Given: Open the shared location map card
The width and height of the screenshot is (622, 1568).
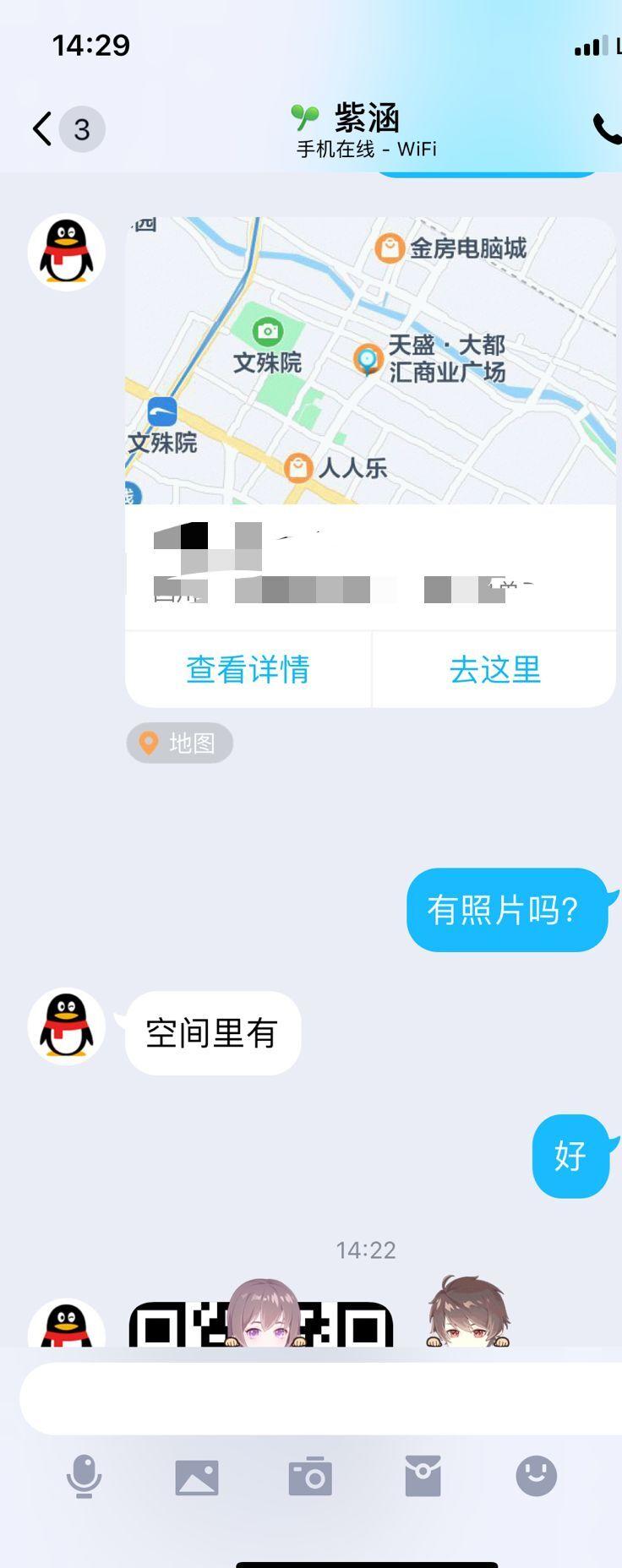Looking at the screenshot, I should (370, 361).
